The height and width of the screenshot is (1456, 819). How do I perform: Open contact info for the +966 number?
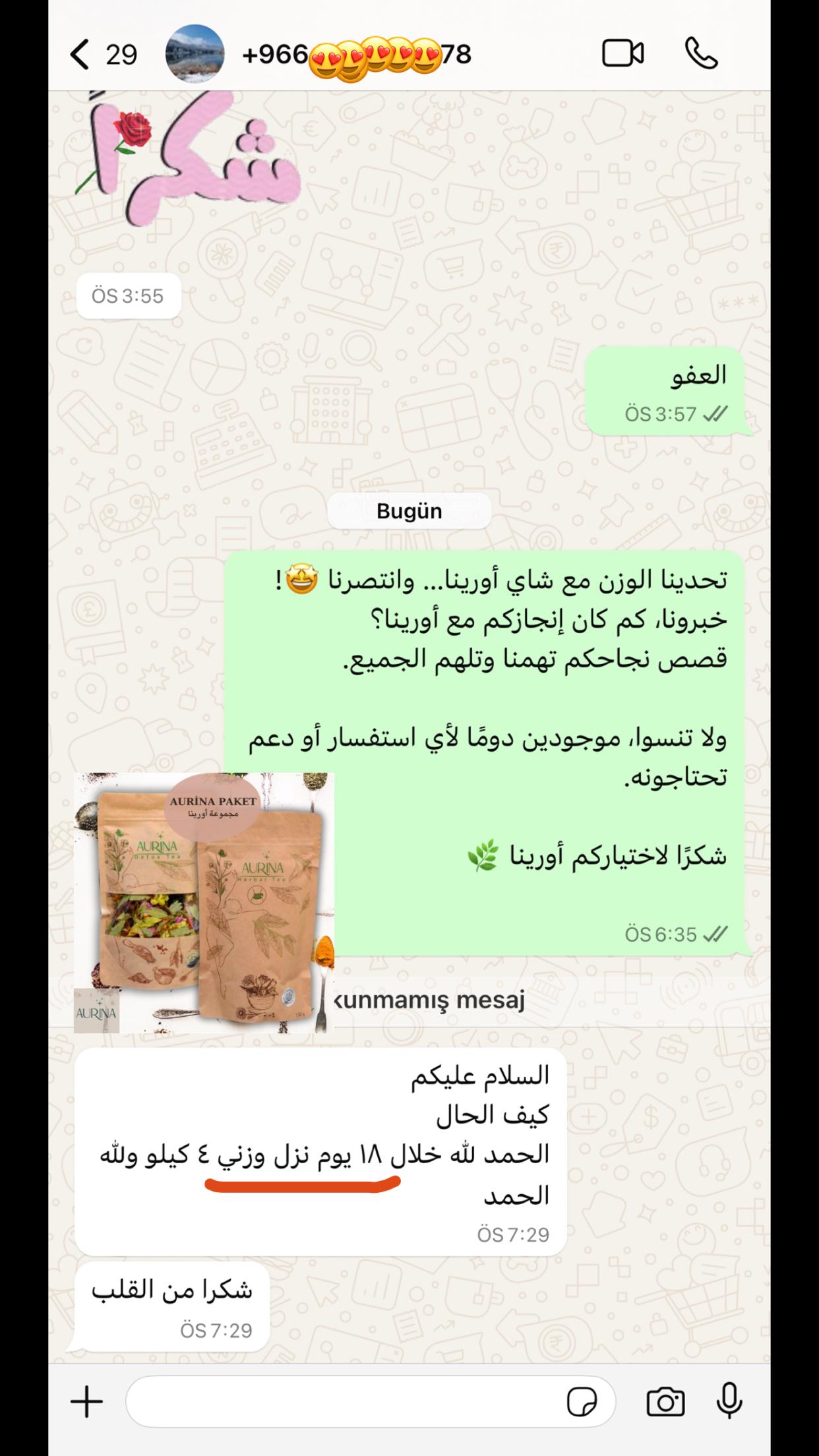click(x=356, y=54)
